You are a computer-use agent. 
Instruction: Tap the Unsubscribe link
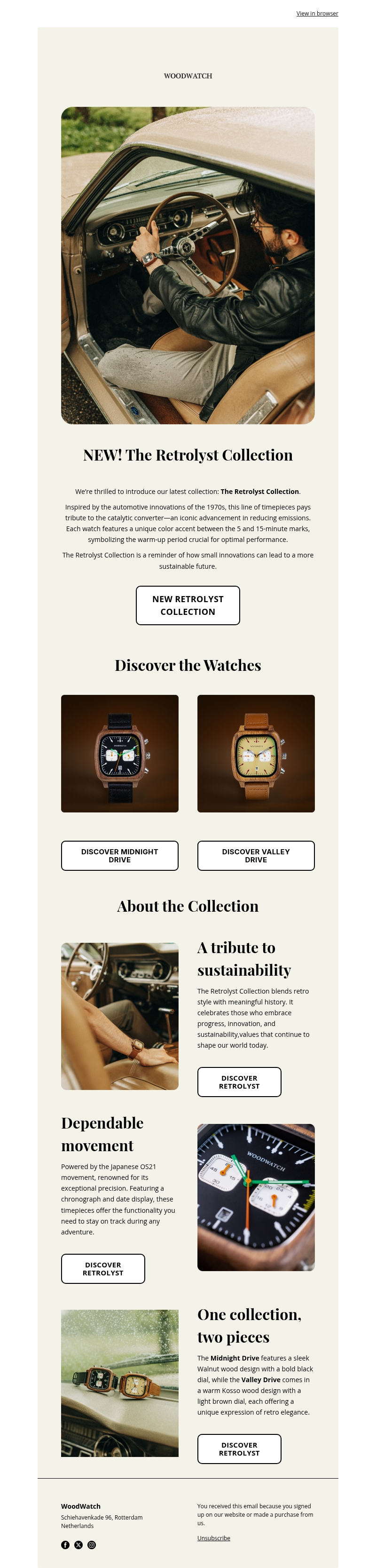pyautogui.click(x=213, y=1537)
